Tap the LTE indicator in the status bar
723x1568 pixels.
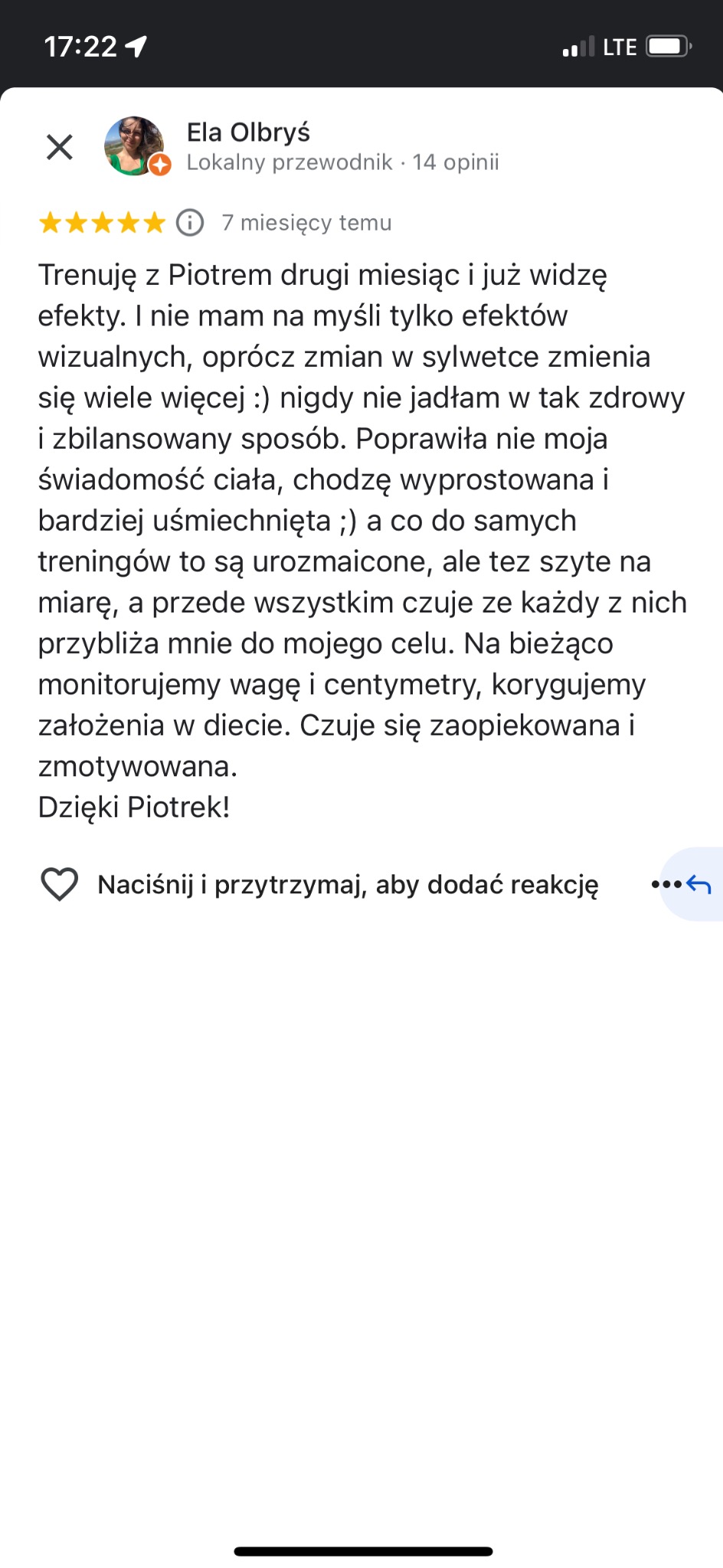tap(619, 46)
